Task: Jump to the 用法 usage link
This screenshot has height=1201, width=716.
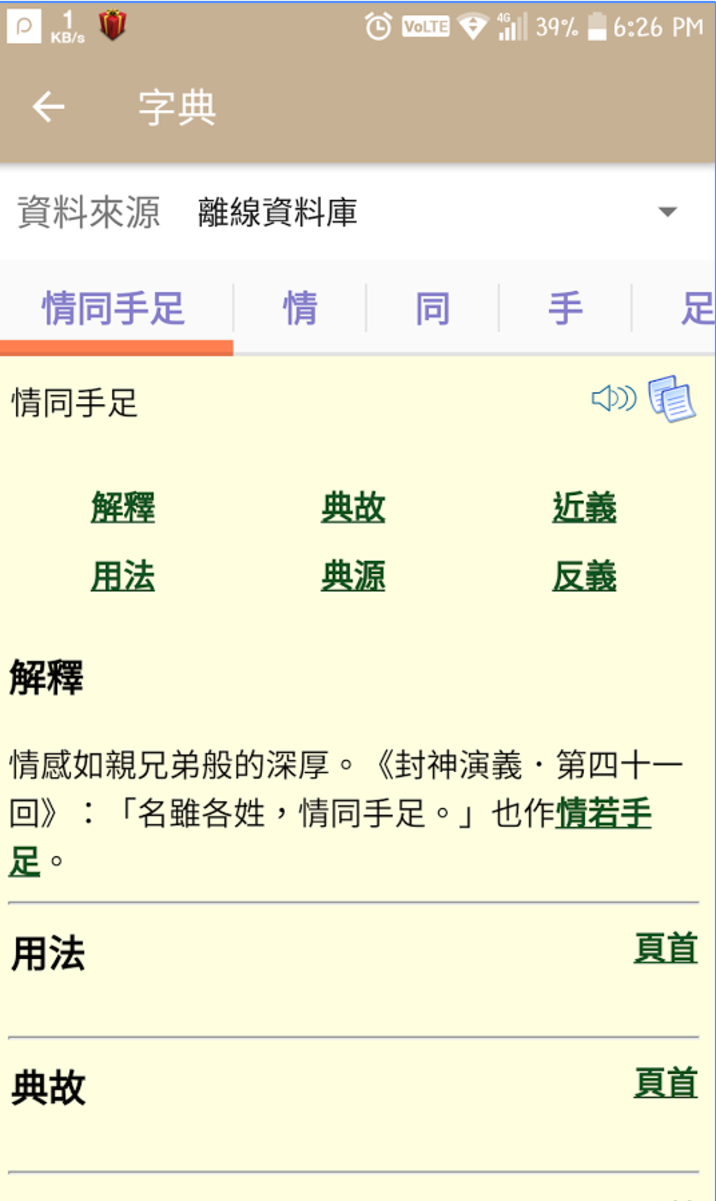Action: coord(123,577)
